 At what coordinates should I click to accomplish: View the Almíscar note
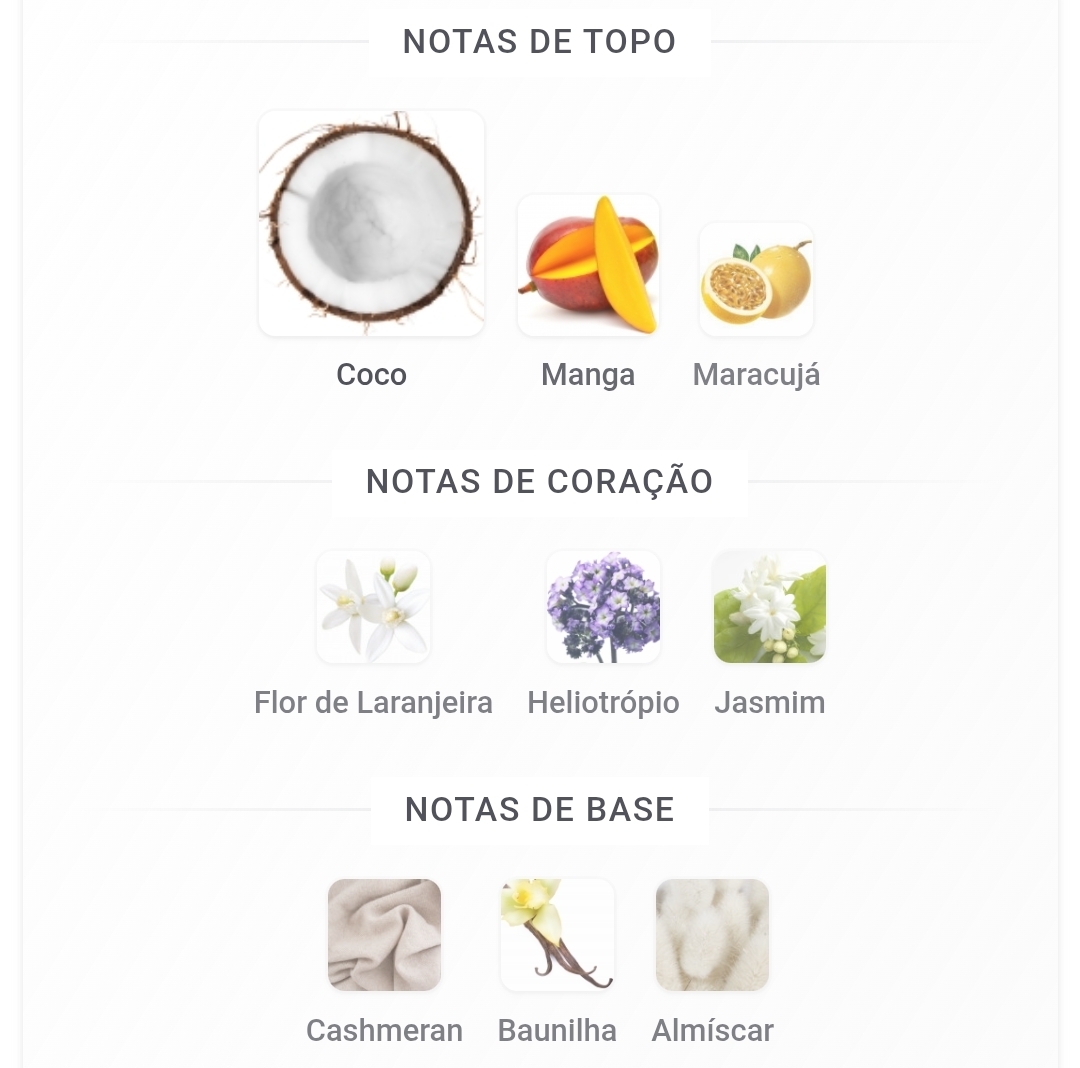[712, 935]
